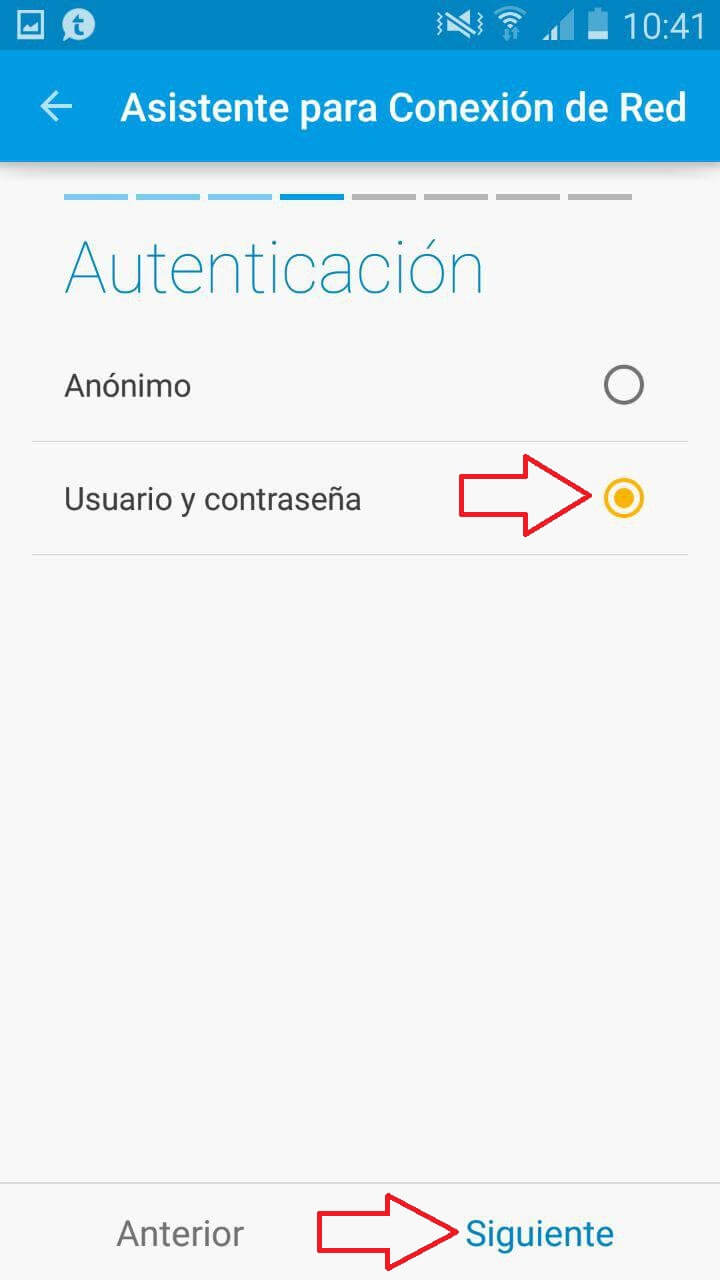Viewport: 720px width, 1280px height.
Task: Select the Anónimo authentication option
Action: 623,385
